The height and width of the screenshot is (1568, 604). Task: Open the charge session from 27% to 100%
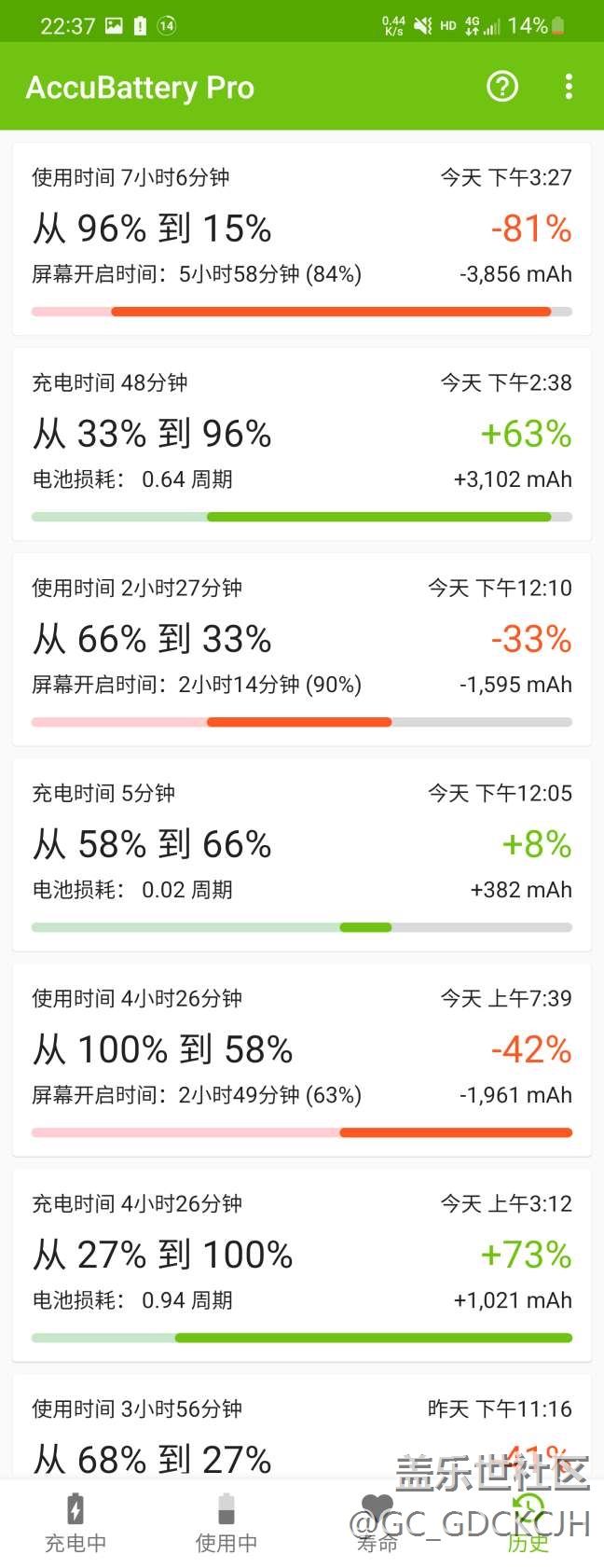[301, 1266]
